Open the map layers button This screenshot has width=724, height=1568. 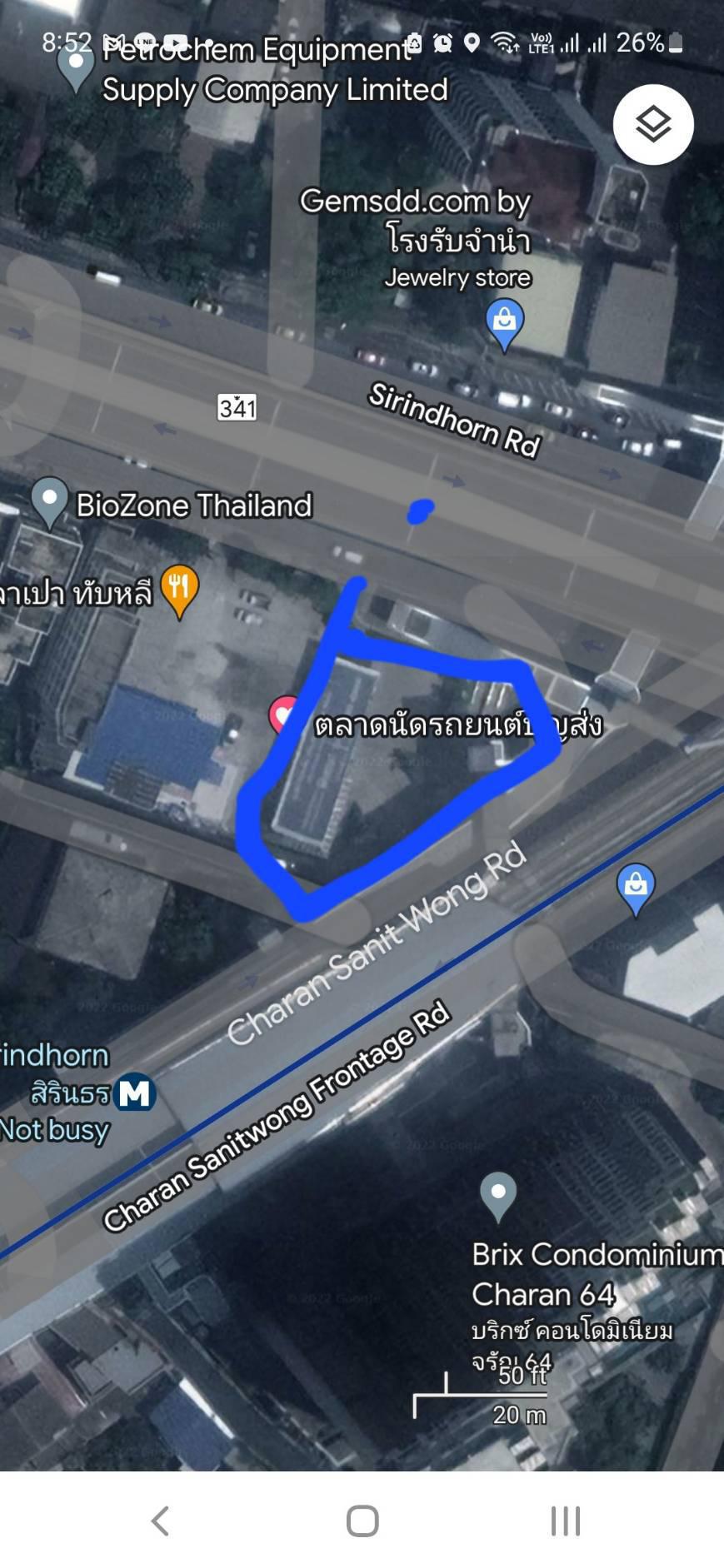click(653, 124)
